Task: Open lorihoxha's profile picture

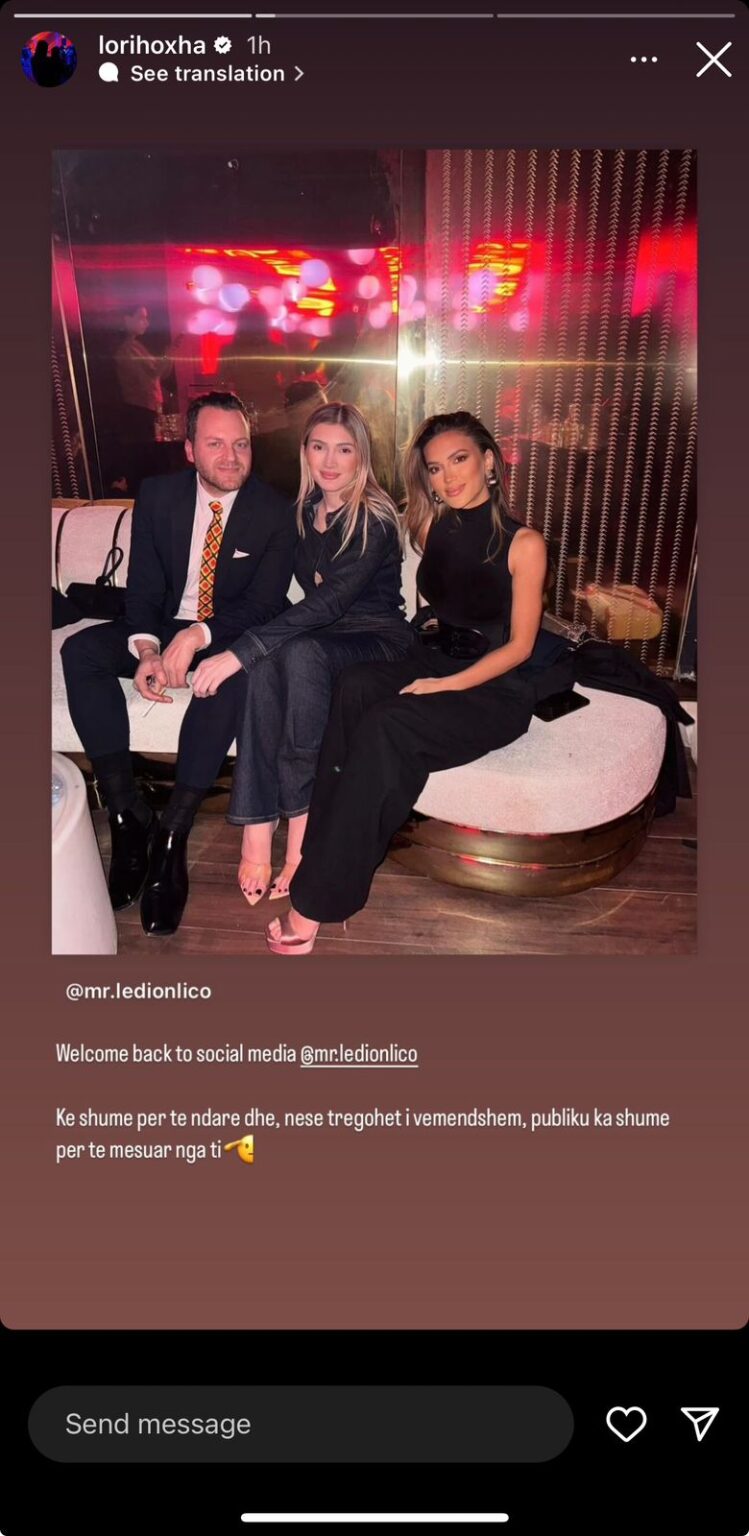Action: coord(48,59)
